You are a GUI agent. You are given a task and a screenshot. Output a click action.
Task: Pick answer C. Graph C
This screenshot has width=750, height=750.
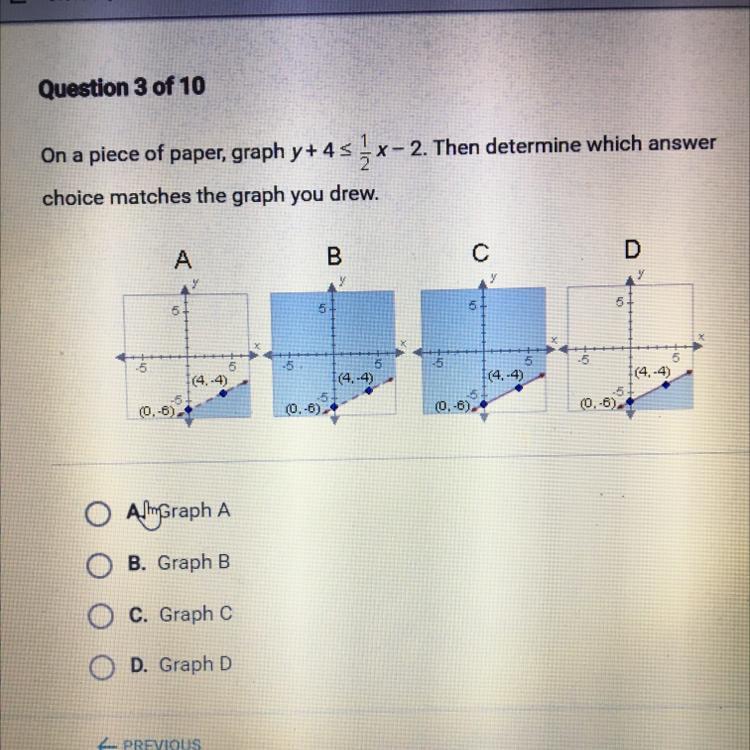(98, 615)
